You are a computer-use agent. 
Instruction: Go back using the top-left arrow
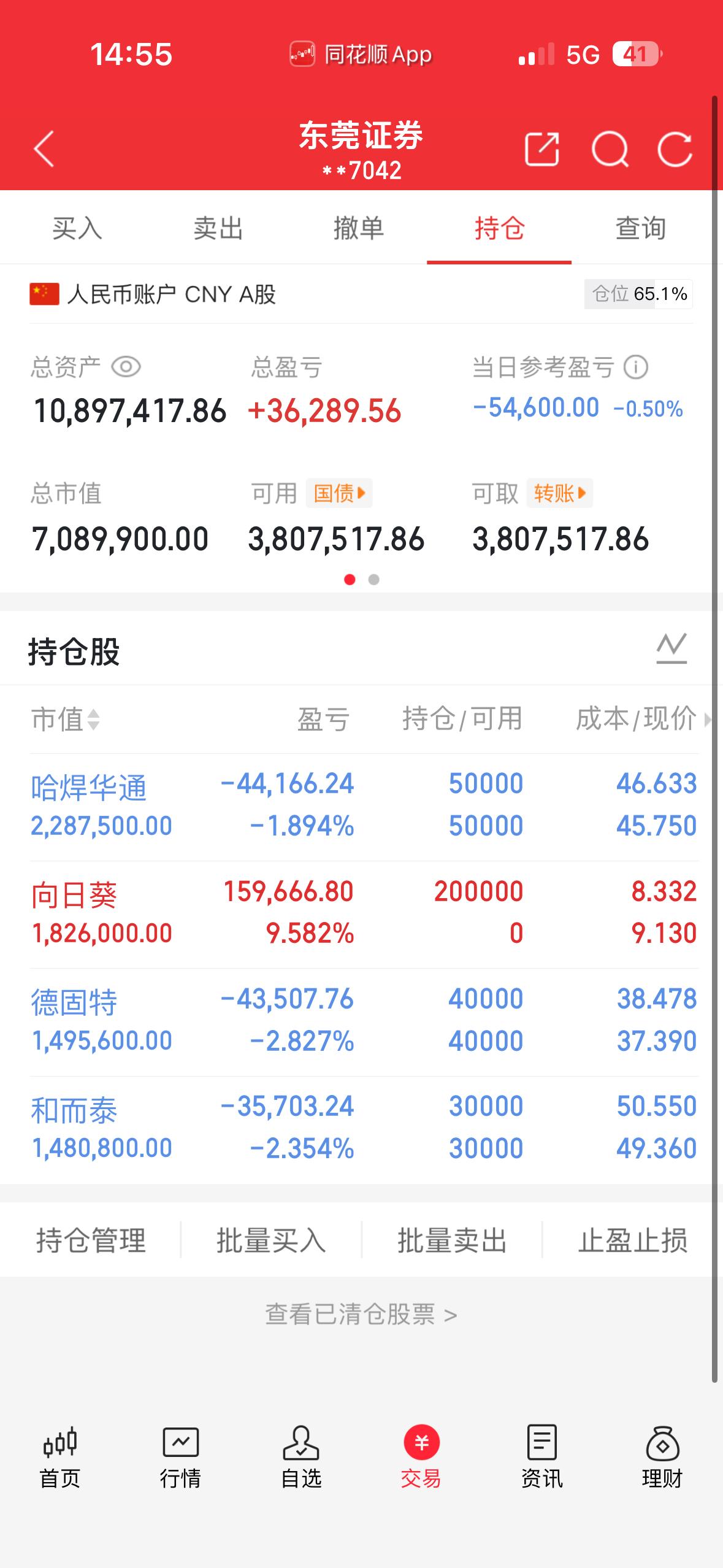pyautogui.click(x=44, y=148)
